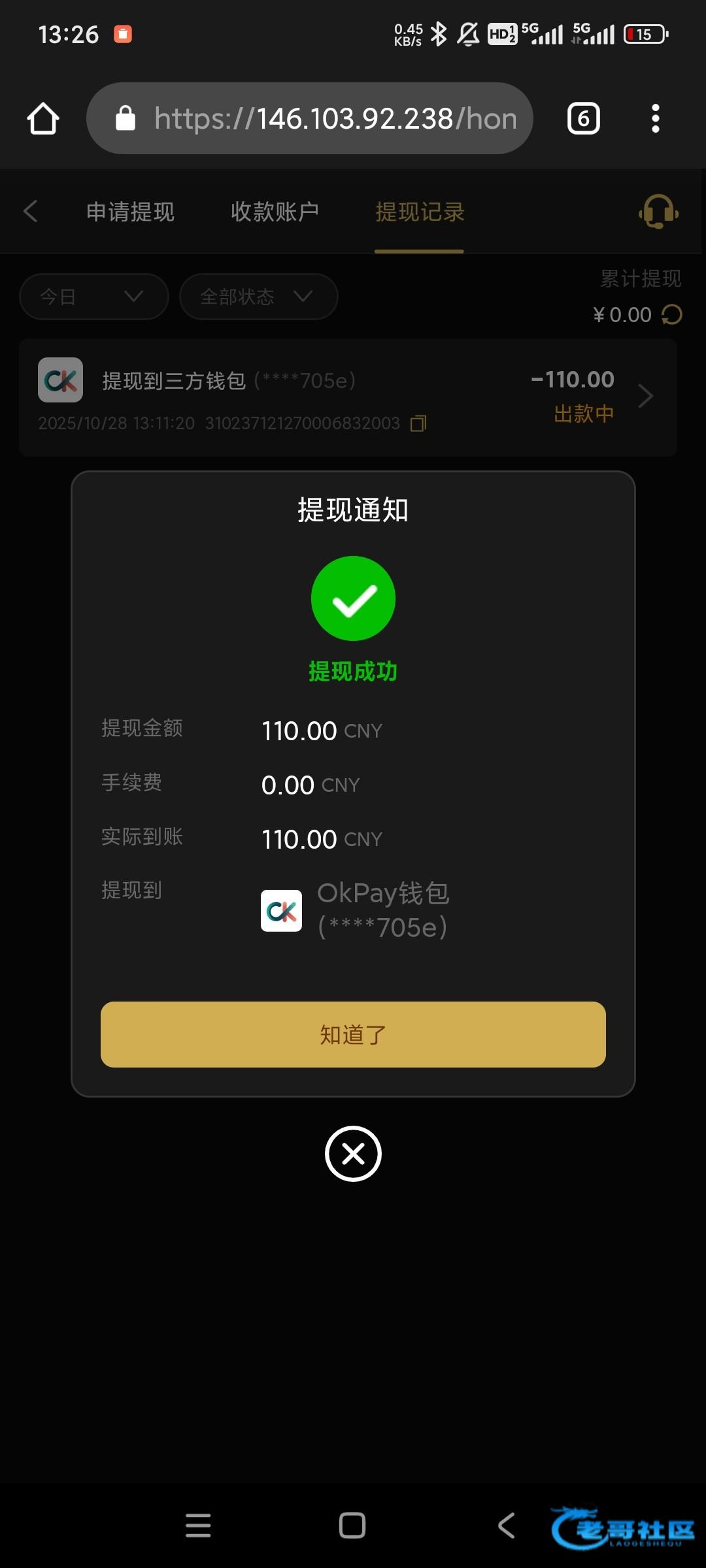Go back using the header arrow
The width and height of the screenshot is (706, 1568).
tap(30, 211)
